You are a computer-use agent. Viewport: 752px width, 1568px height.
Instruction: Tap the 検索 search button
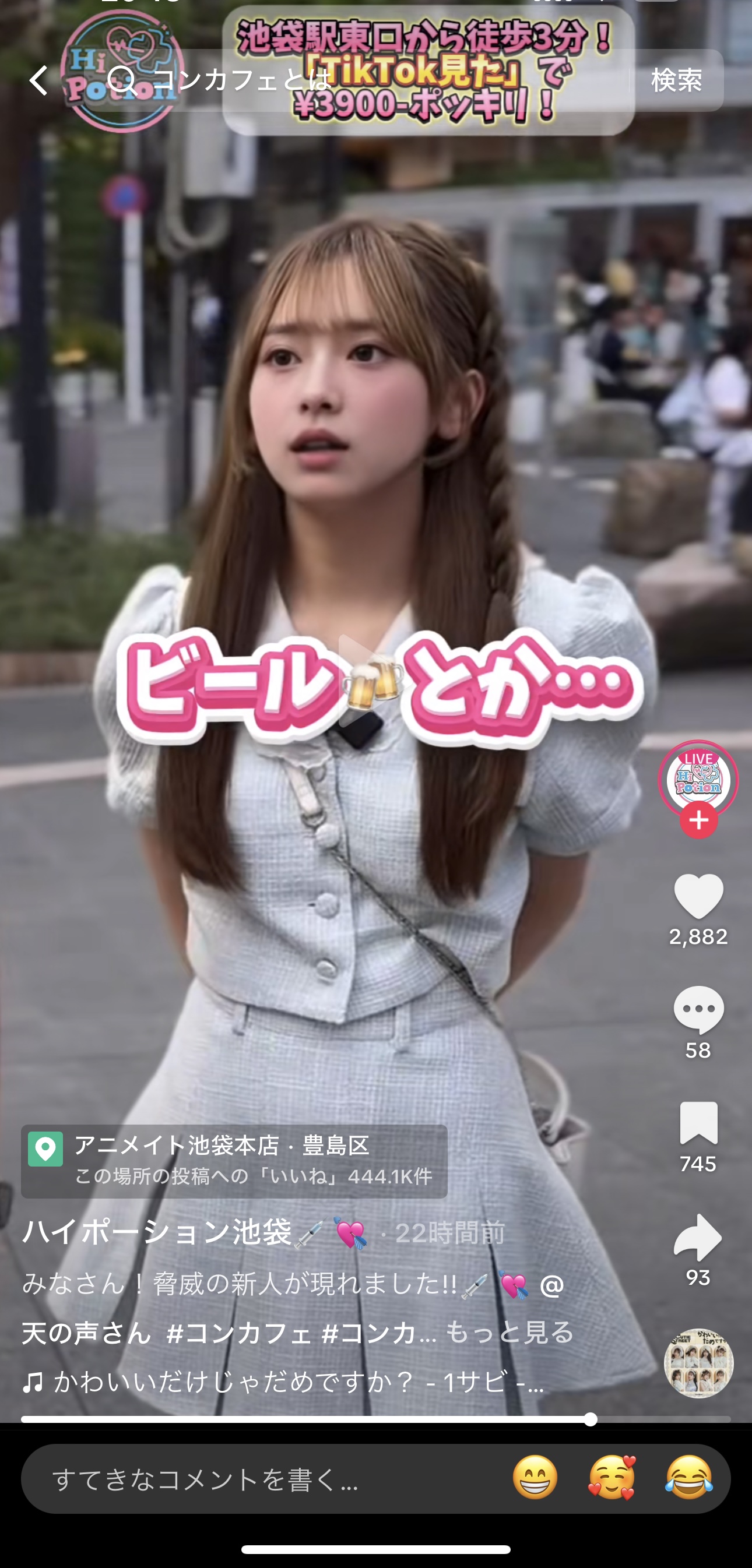point(676,80)
